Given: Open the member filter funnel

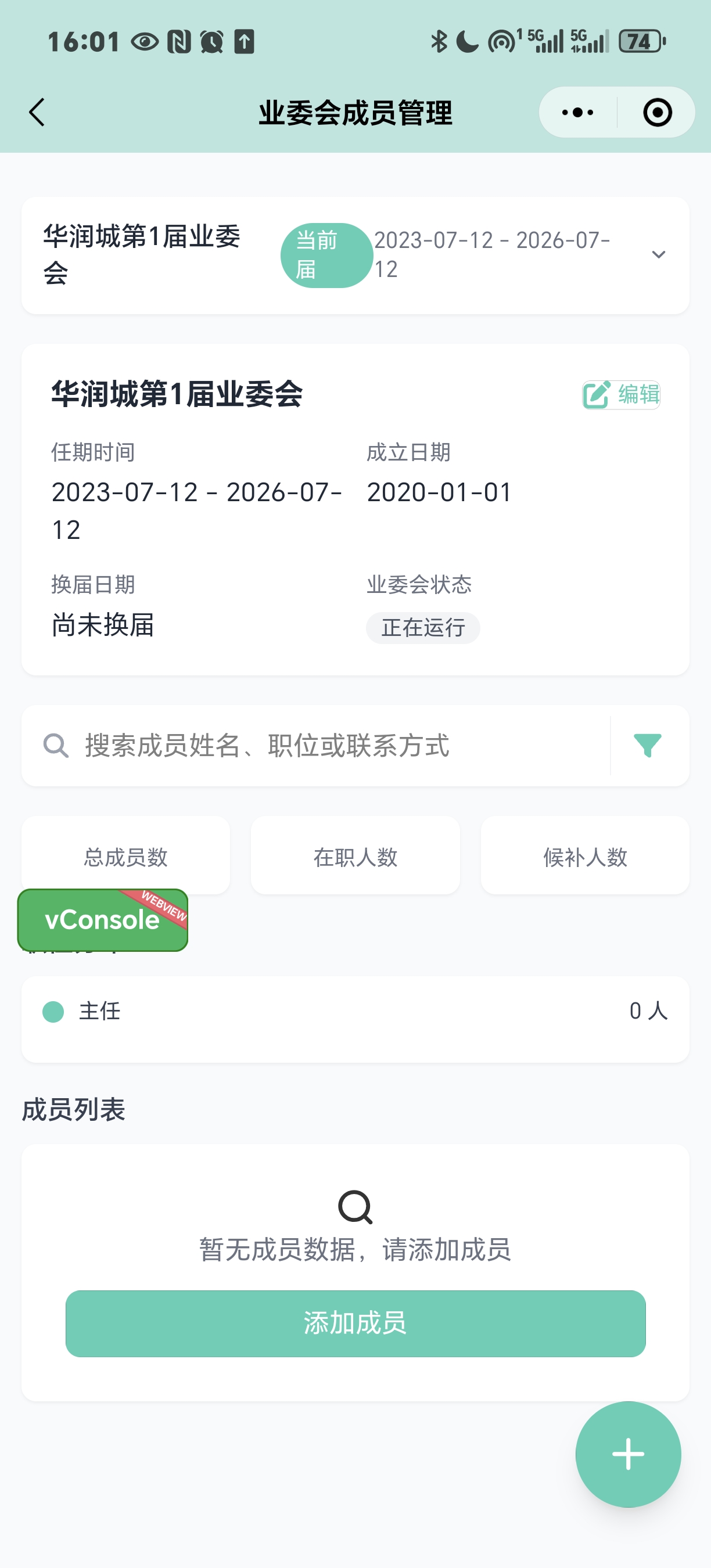Looking at the screenshot, I should [648, 746].
